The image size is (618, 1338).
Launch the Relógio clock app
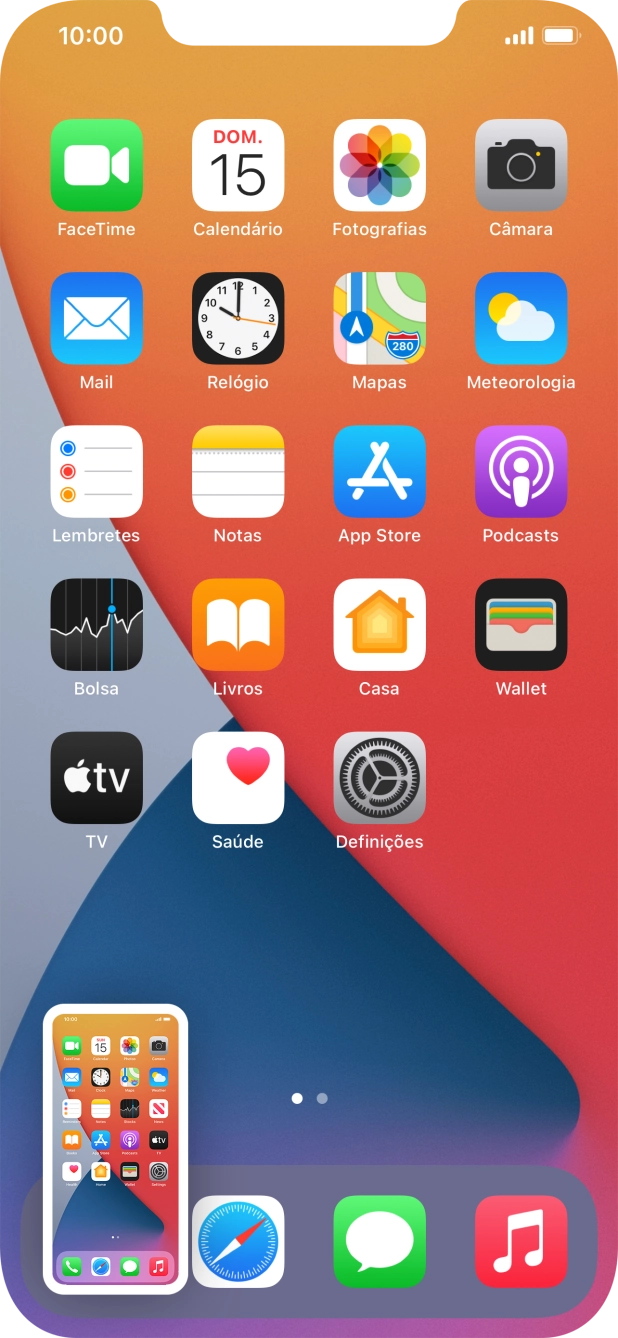coord(238,318)
